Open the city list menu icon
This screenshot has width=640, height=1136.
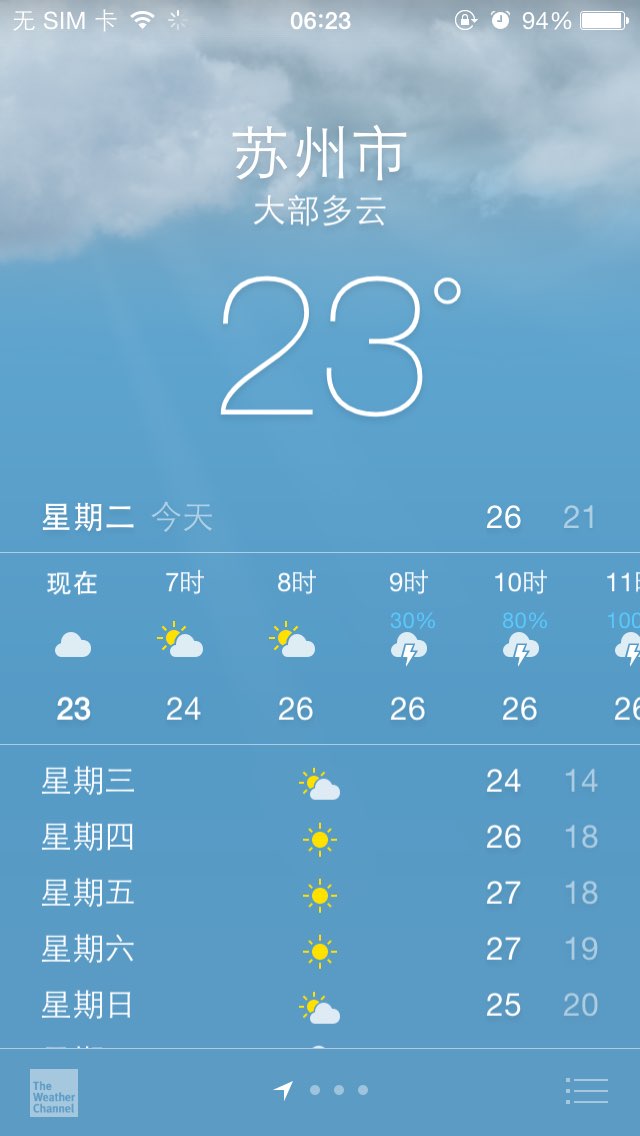click(x=586, y=1090)
